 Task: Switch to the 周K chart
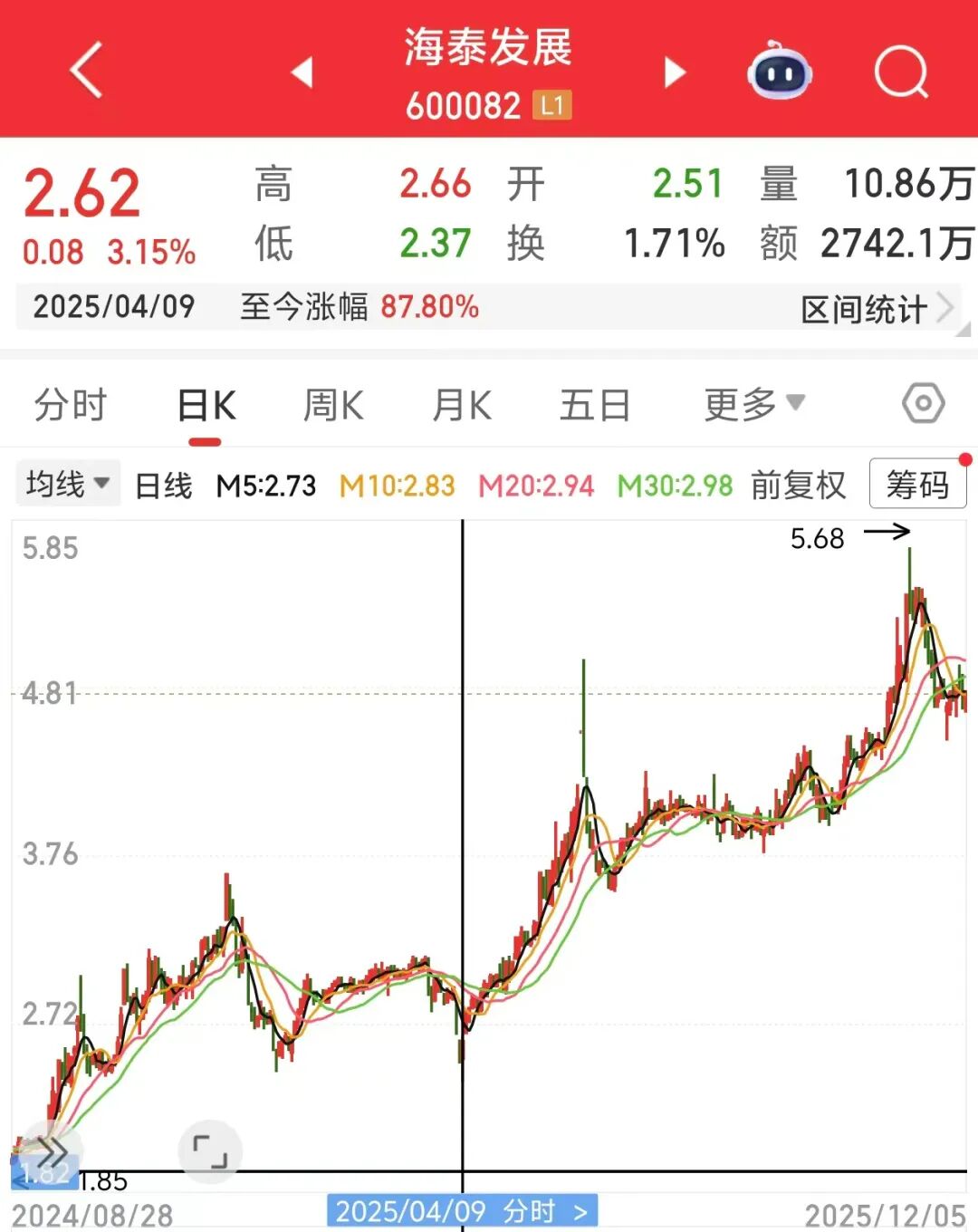click(x=333, y=405)
